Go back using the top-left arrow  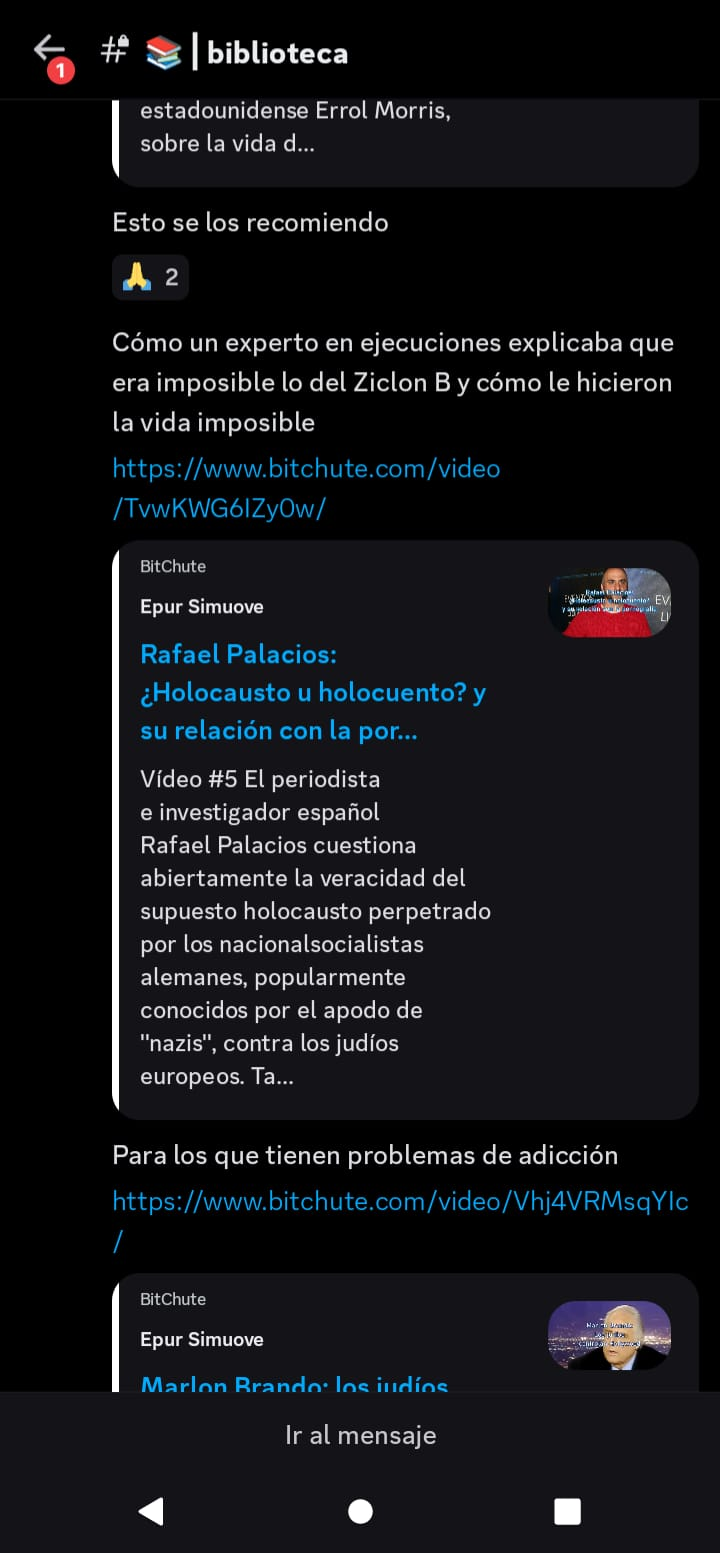pos(48,50)
